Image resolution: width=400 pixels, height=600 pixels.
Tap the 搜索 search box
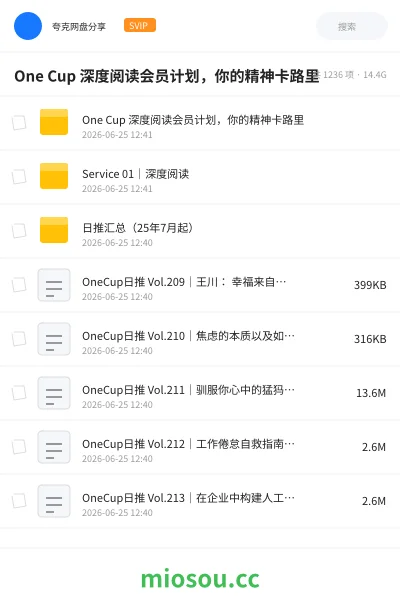click(x=351, y=26)
